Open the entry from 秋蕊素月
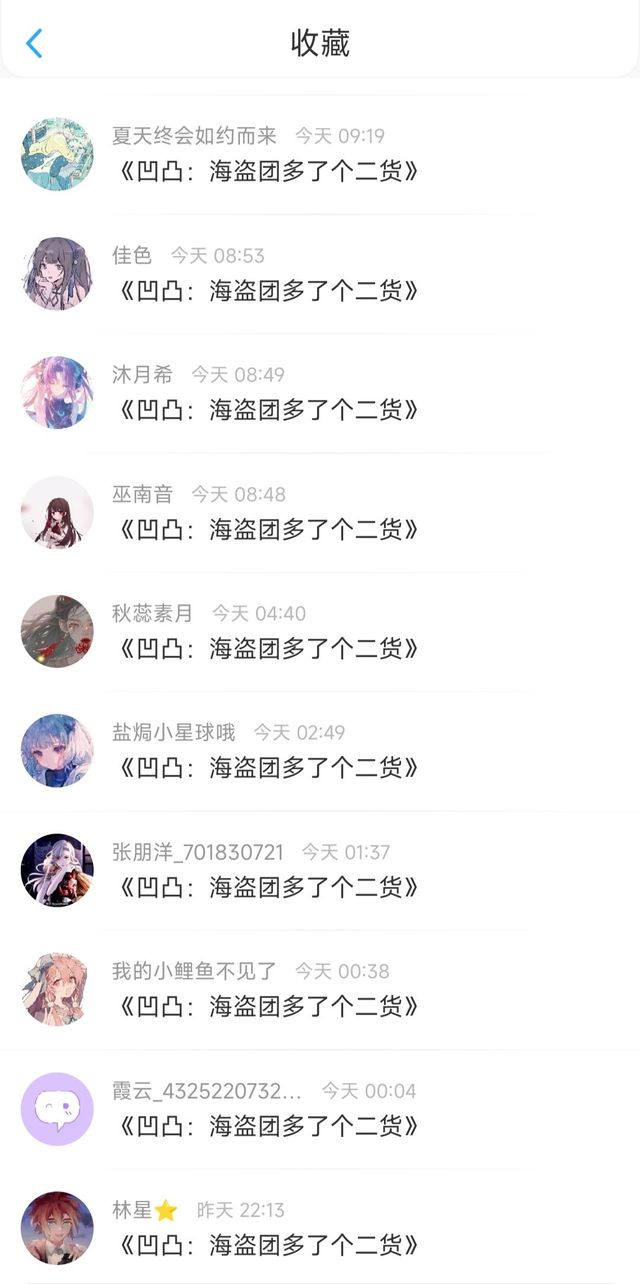The width and height of the screenshot is (640, 1285). pyautogui.click(x=320, y=632)
